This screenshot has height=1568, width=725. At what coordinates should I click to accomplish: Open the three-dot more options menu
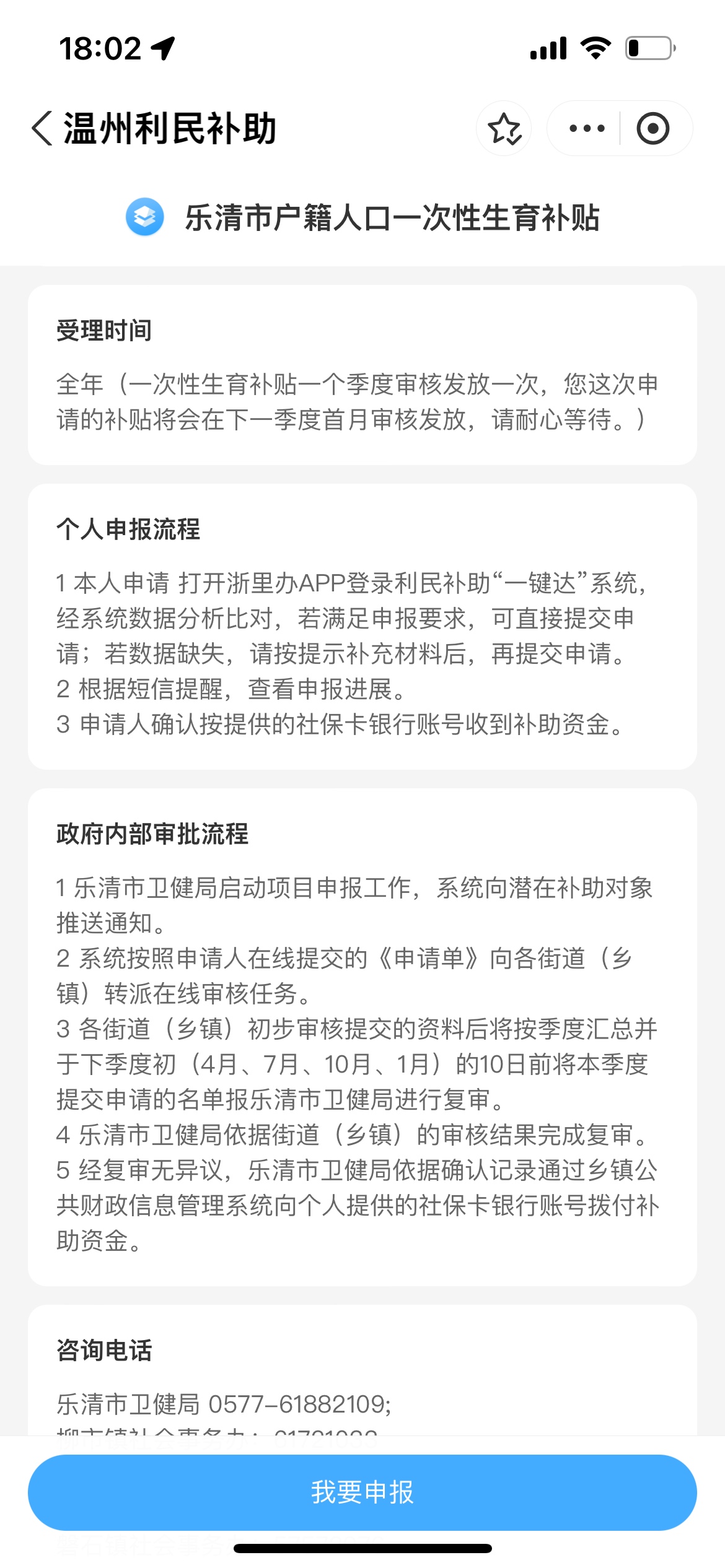pos(586,129)
